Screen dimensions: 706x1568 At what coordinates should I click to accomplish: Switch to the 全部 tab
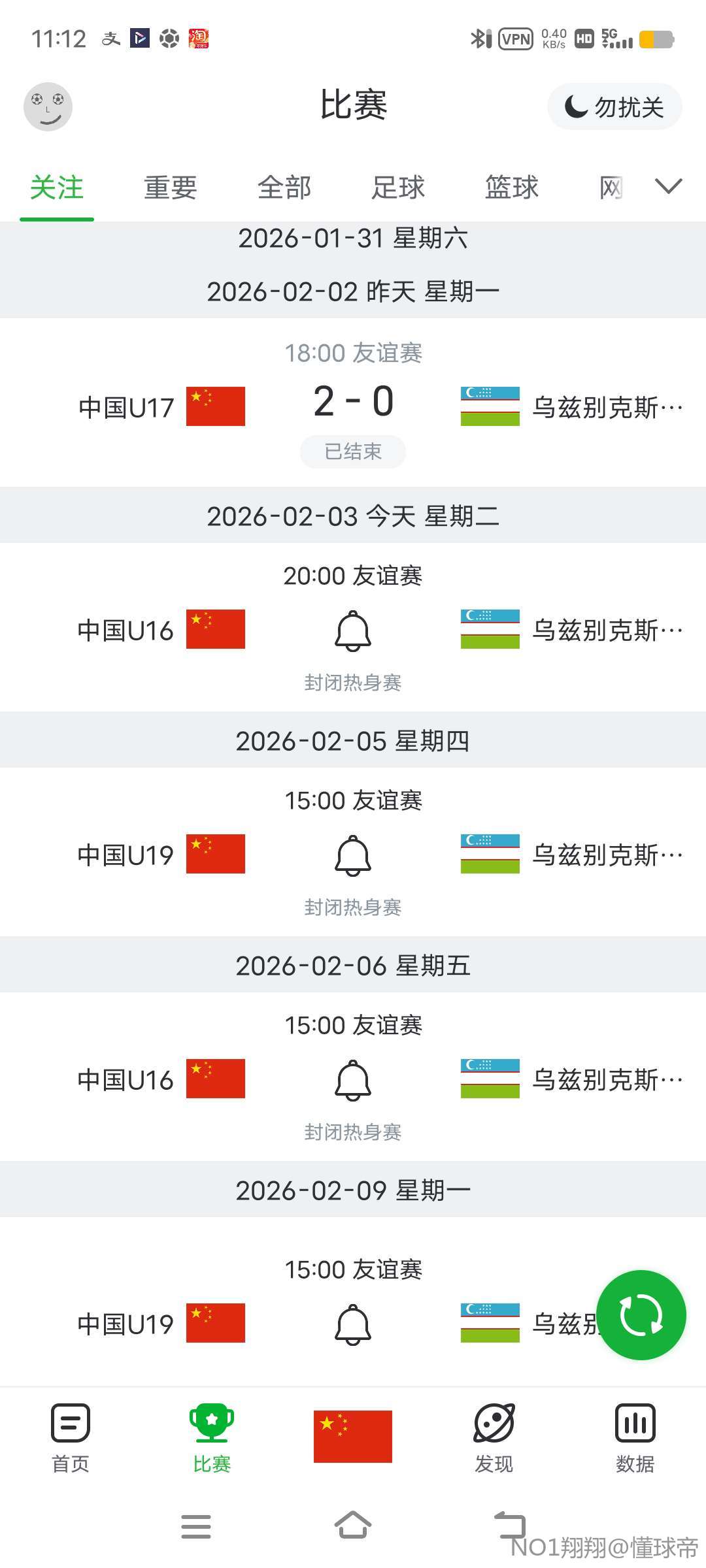[284, 188]
